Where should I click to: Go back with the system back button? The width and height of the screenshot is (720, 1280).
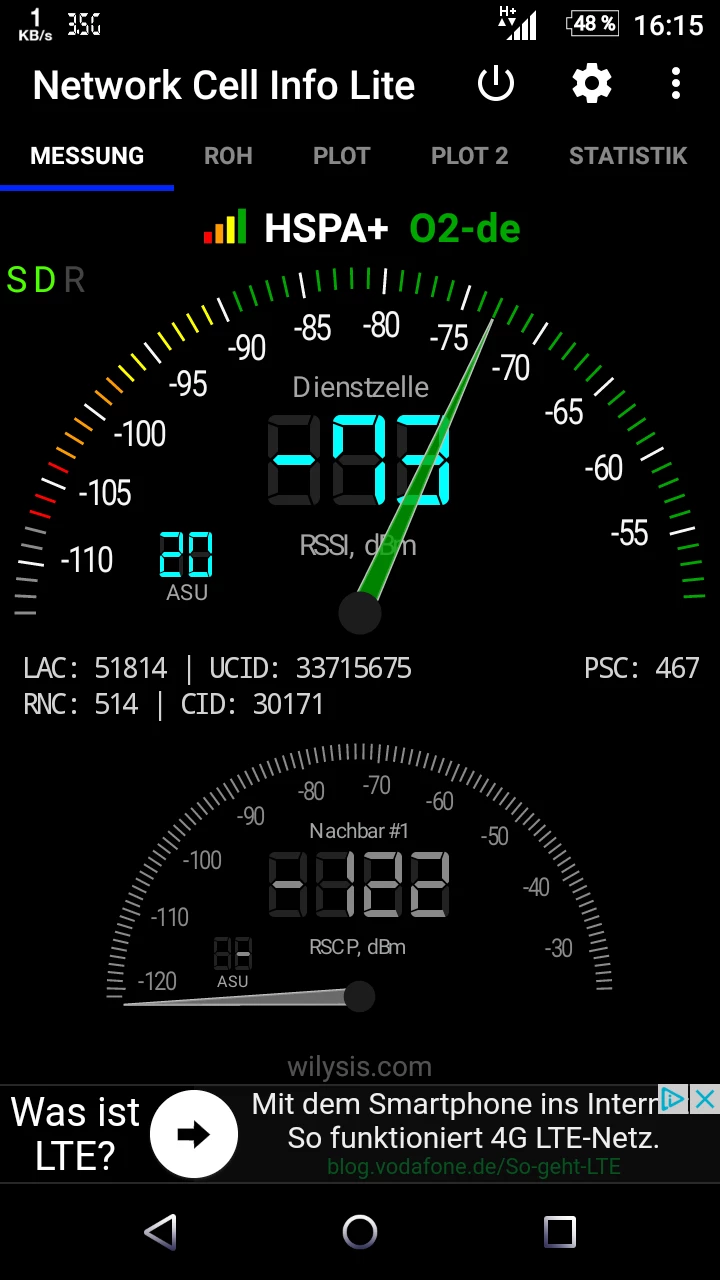(160, 1232)
